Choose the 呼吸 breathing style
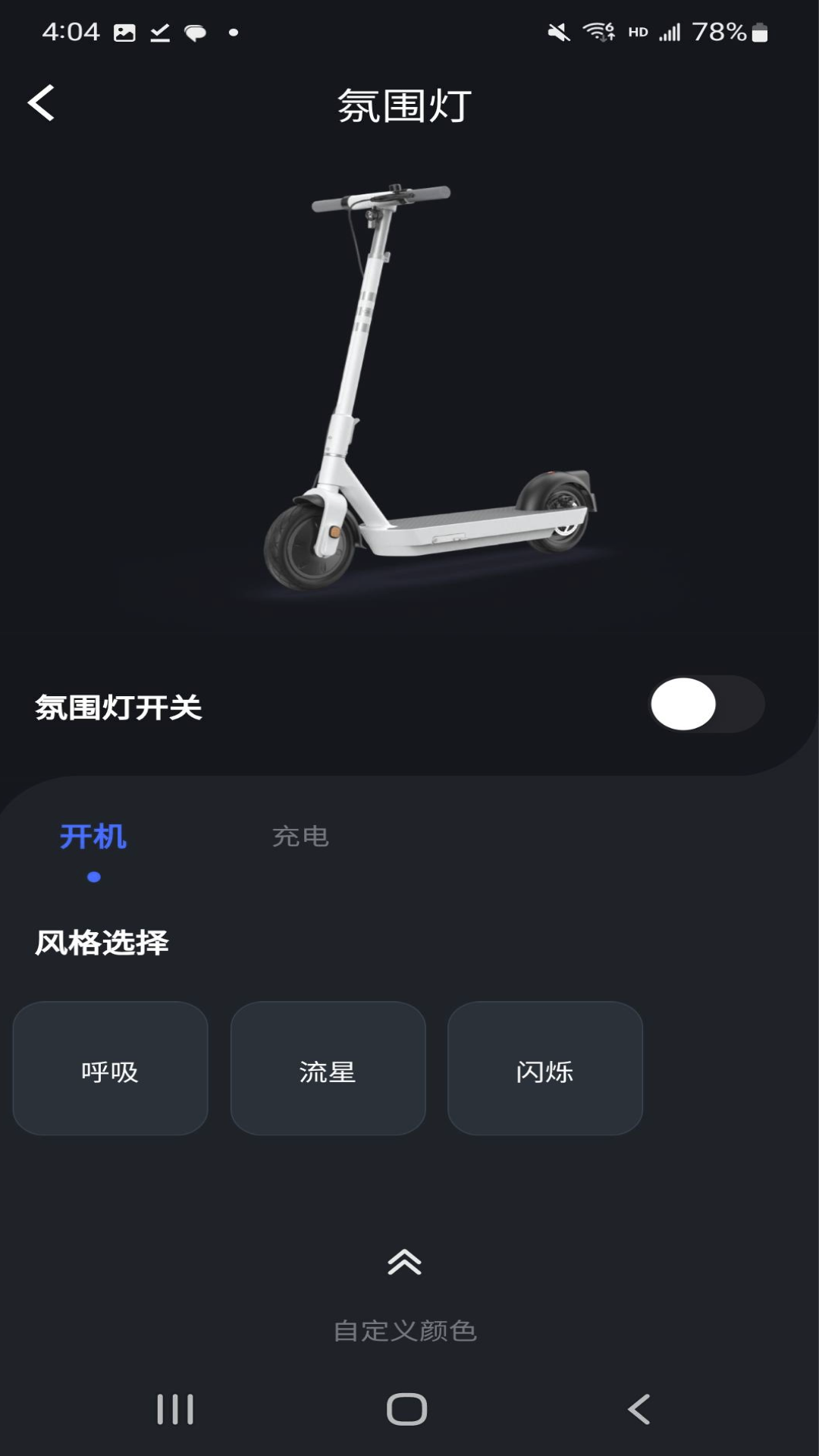Image resolution: width=819 pixels, height=1456 pixels. [110, 1069]
